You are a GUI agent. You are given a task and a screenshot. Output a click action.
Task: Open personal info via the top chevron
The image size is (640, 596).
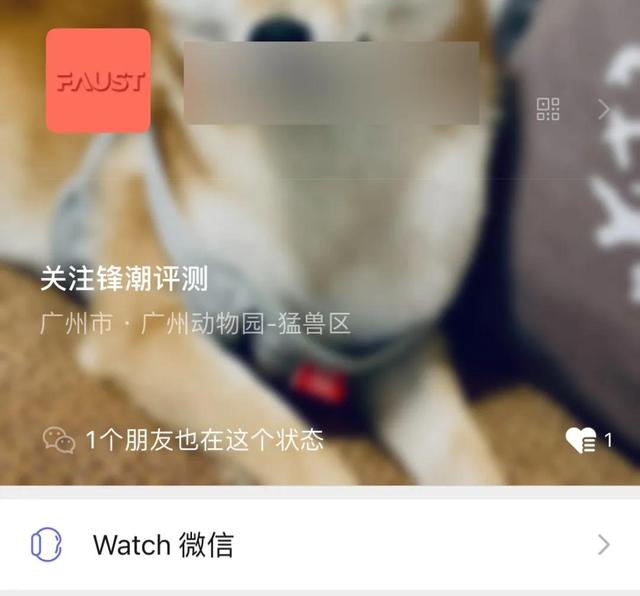click(x=604, y=109)
